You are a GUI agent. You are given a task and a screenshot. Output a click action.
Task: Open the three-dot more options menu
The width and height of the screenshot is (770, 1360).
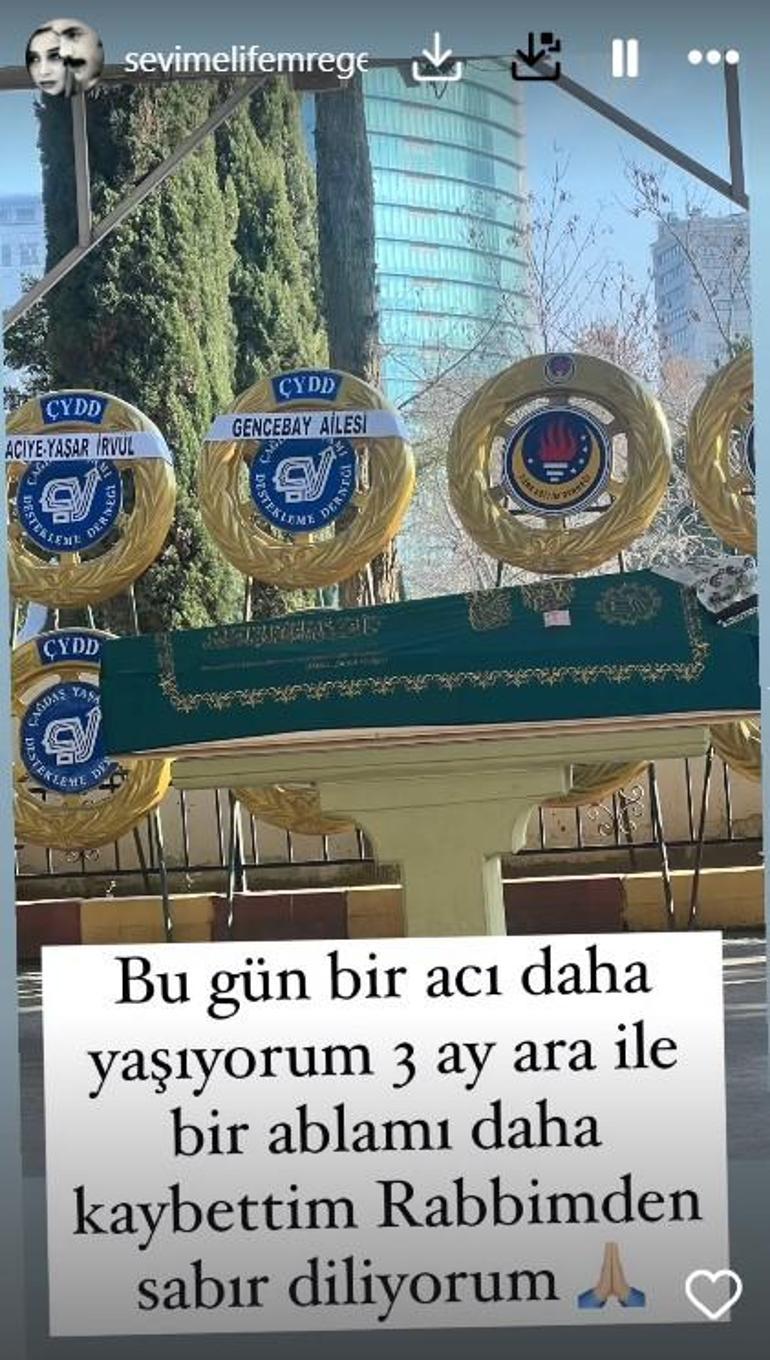(713, 58)
